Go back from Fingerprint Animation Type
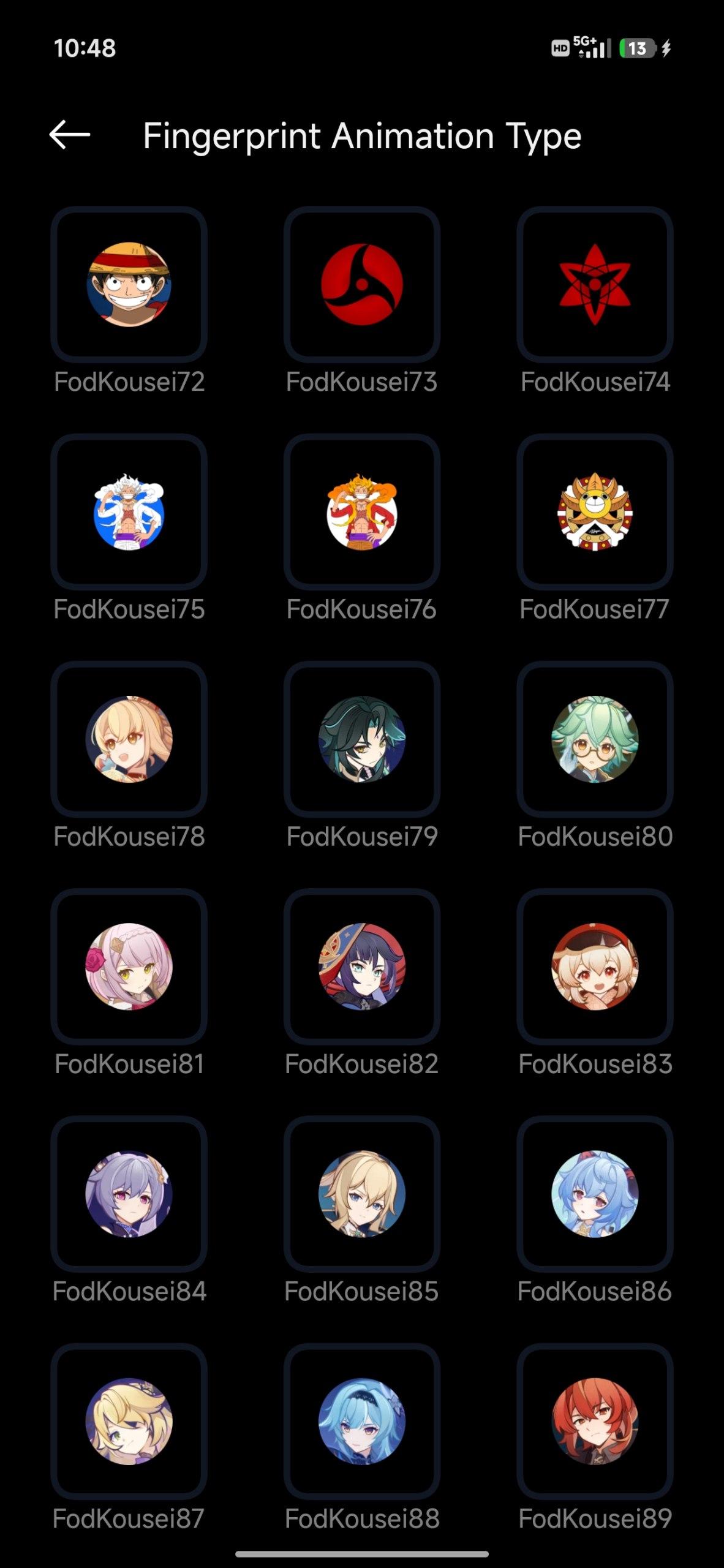This screenshot has width=724, height=1568. pos(70,135)
